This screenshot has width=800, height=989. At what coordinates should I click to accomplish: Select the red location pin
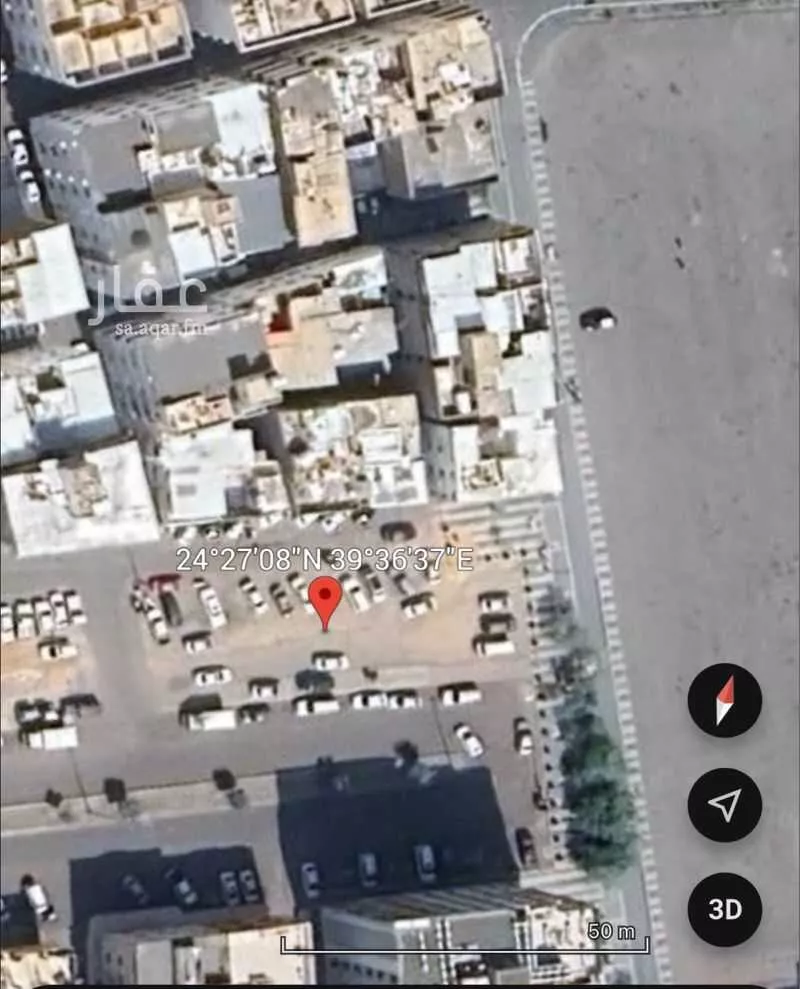pos(324,597)
